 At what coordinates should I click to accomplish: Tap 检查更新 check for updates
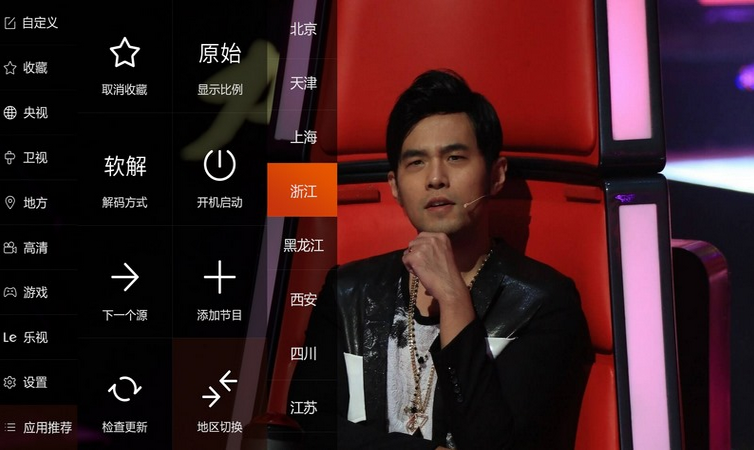point(124,402)
